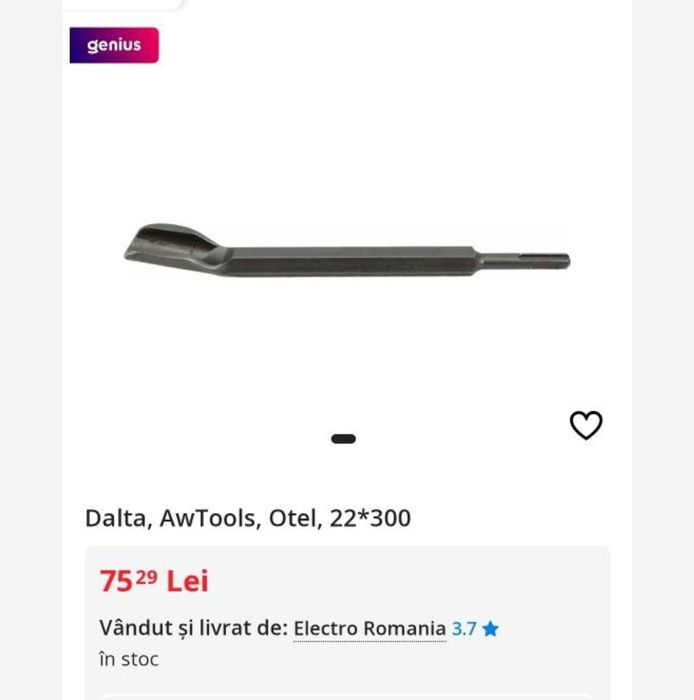Screen dimensions: 694x700
Task: Add the Dalta chisel to favorites
Action: pyautogui.click(x=586, y=426)
